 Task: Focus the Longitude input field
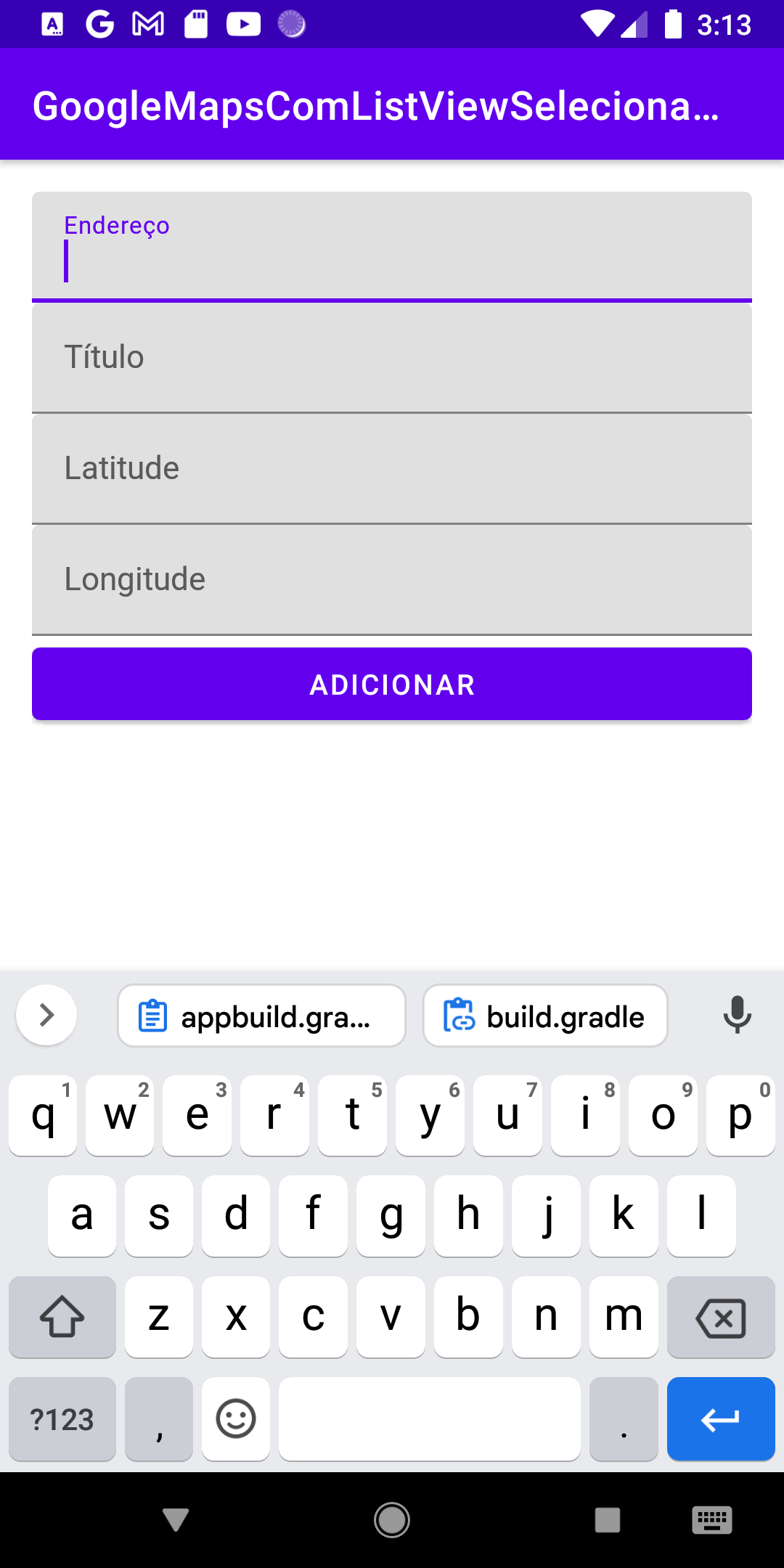(392, 579)
